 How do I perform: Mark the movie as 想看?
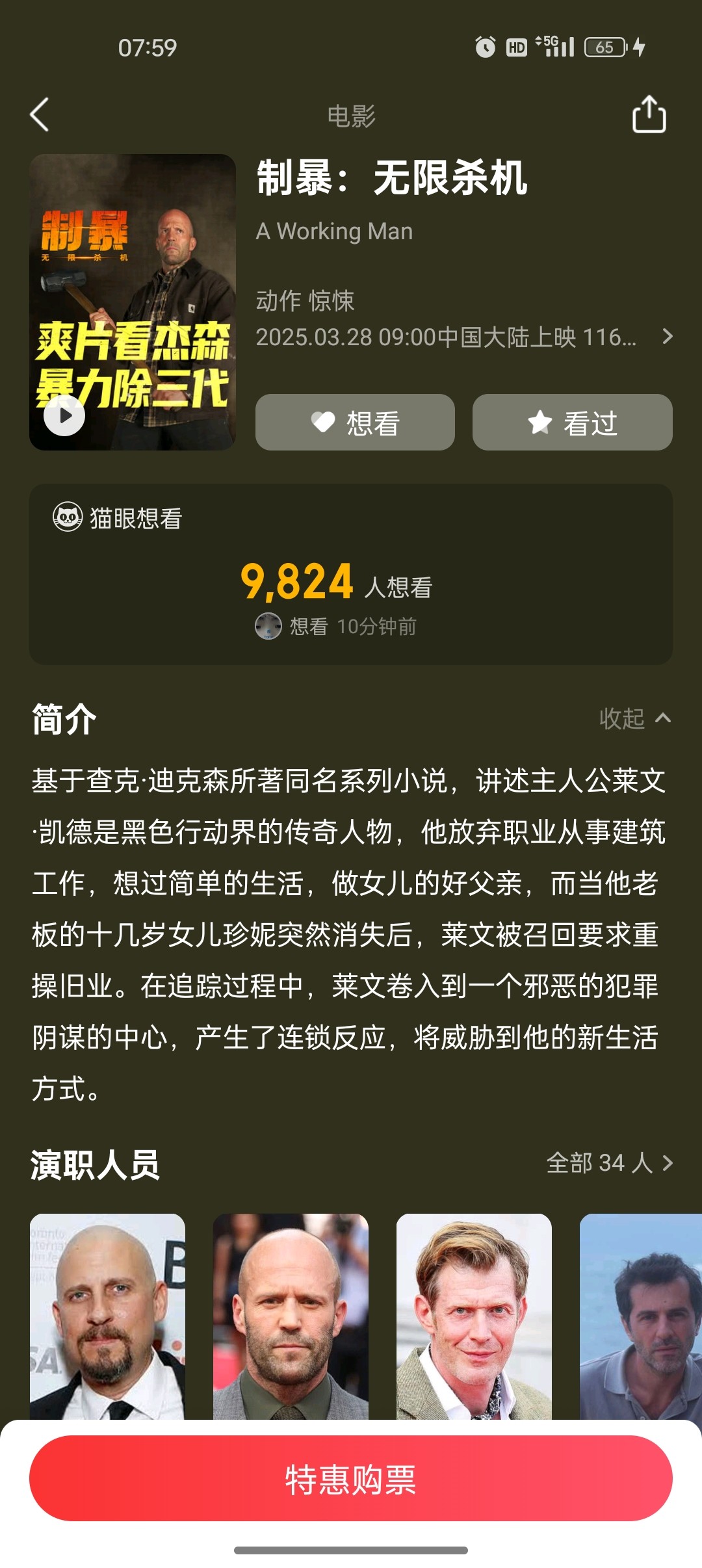(355, 423)
